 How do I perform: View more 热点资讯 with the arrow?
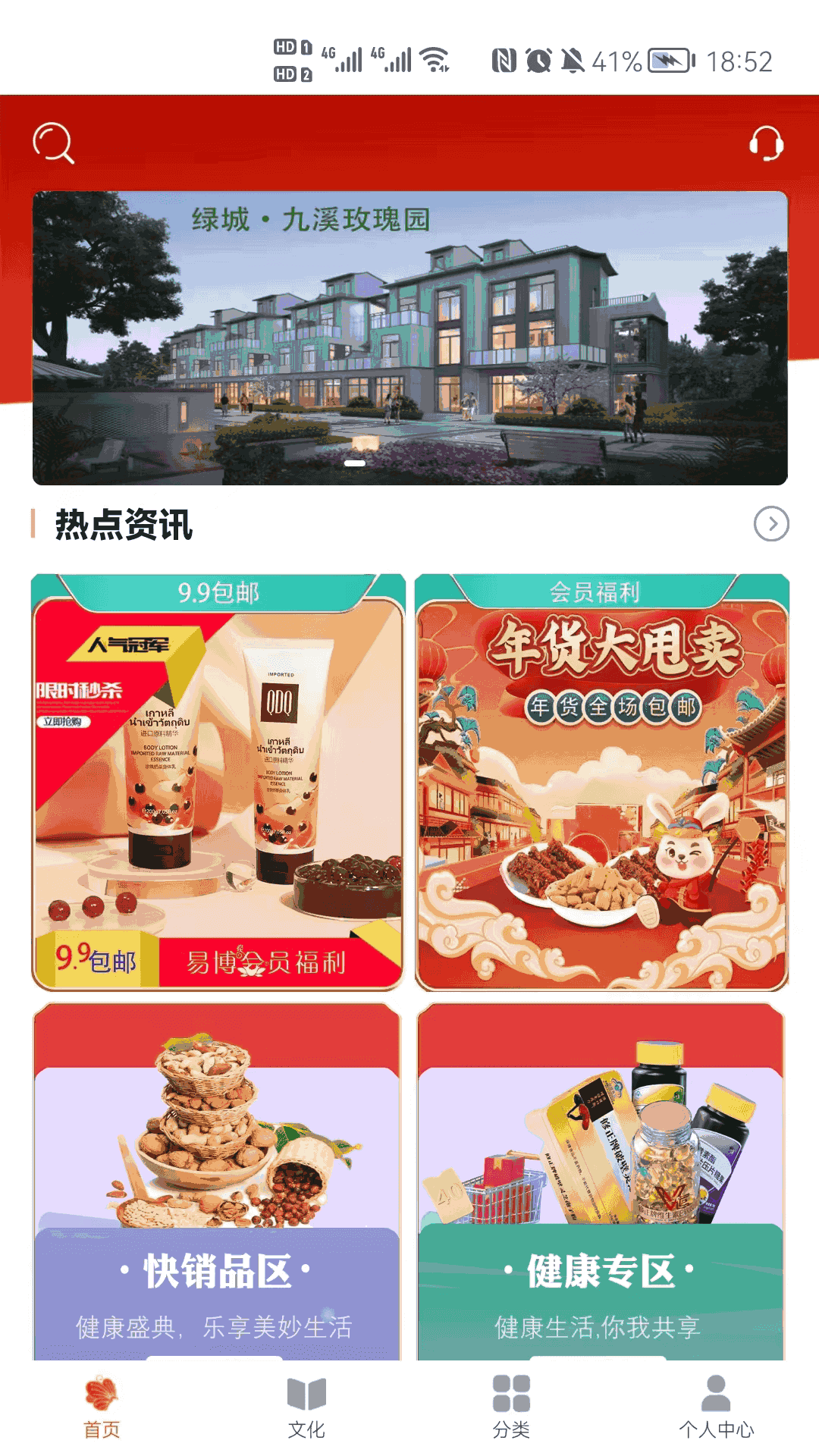771,524
